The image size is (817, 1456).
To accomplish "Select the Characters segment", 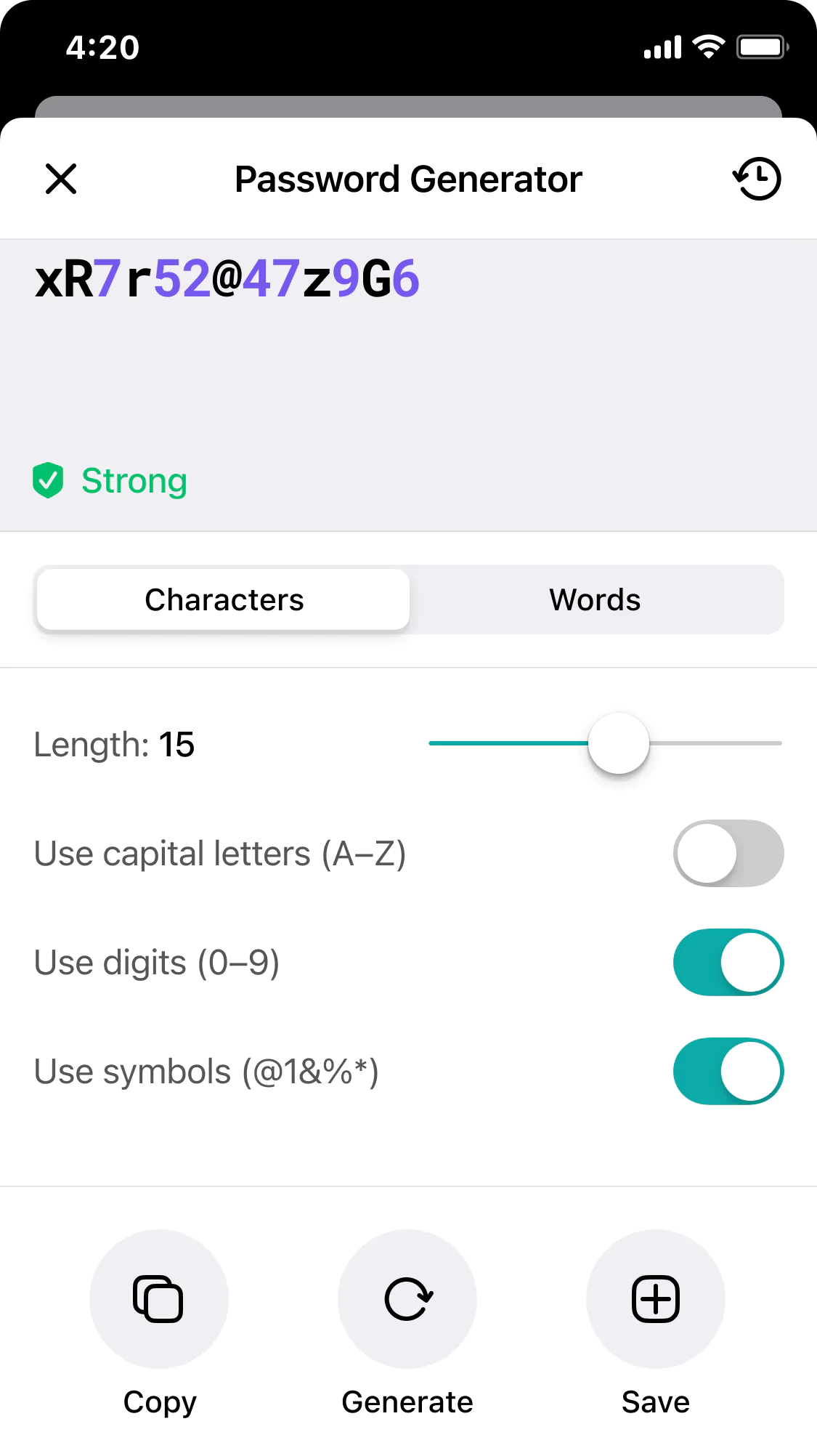I will click(224, 599).
